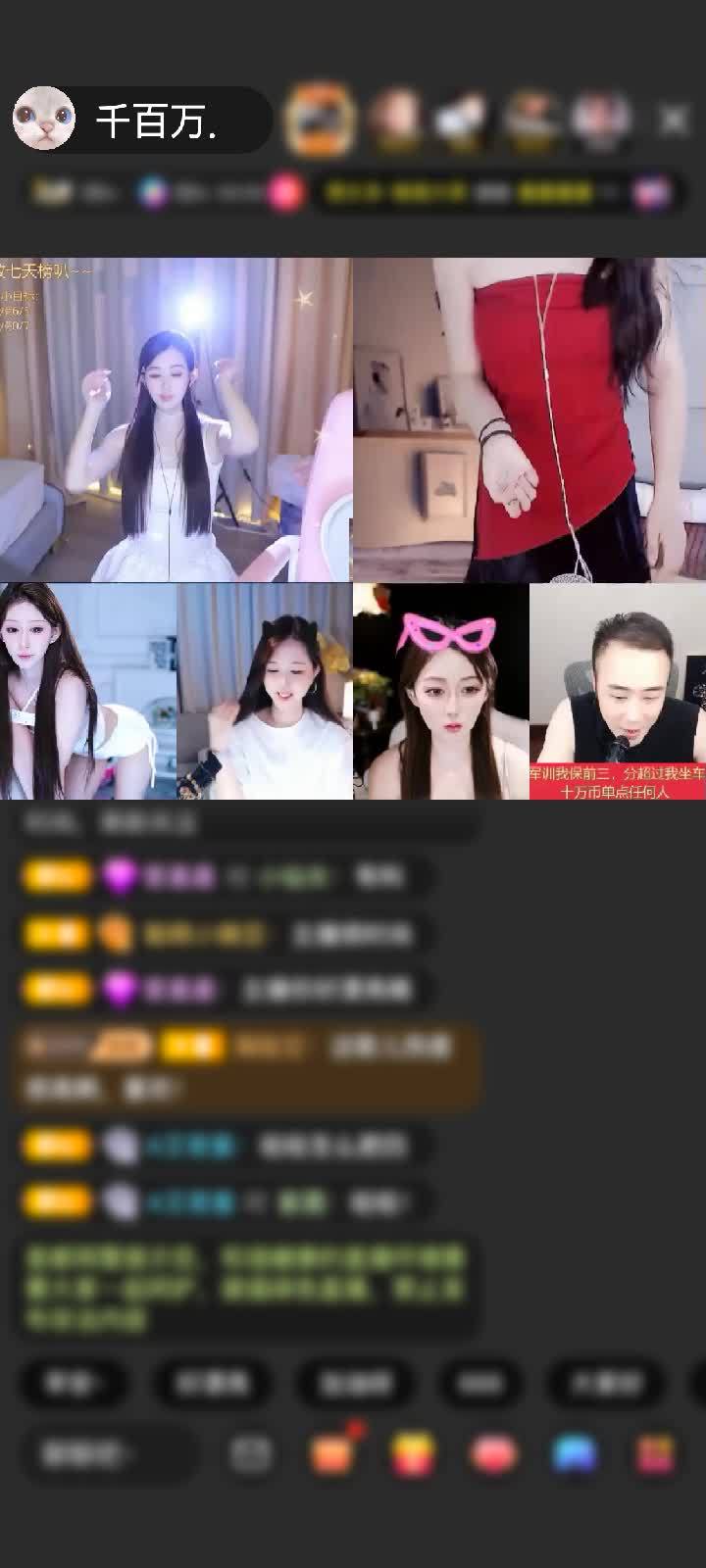Open the video tile of the woman in red top

pos(529,419)
